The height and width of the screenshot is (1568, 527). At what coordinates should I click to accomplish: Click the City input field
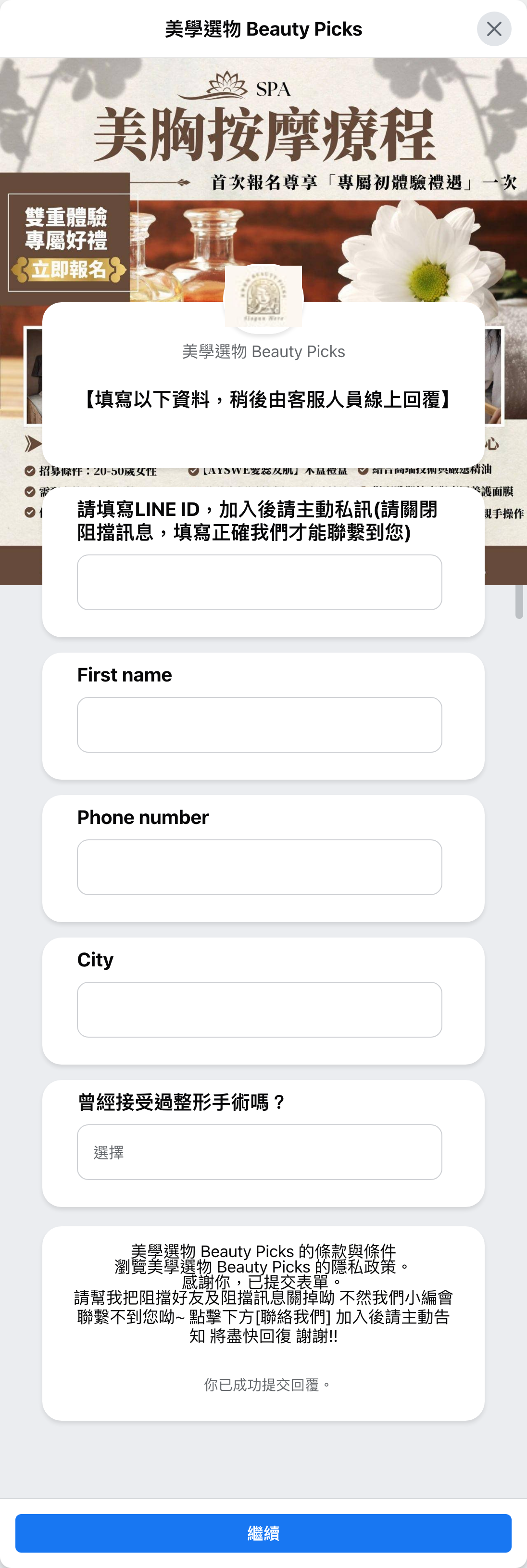pos(259,1009)
